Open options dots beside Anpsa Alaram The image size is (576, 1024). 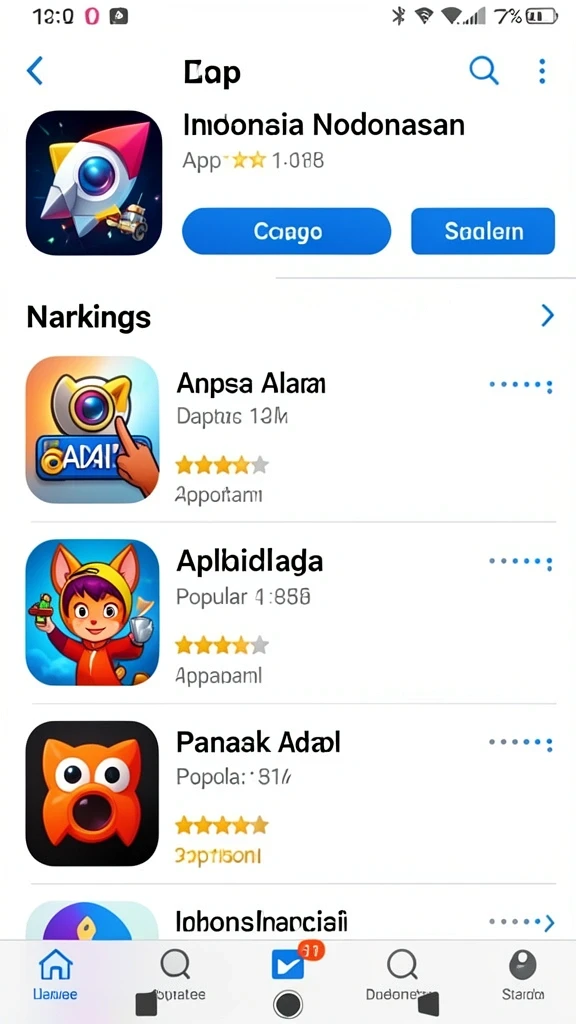click(x=521, y=385)
